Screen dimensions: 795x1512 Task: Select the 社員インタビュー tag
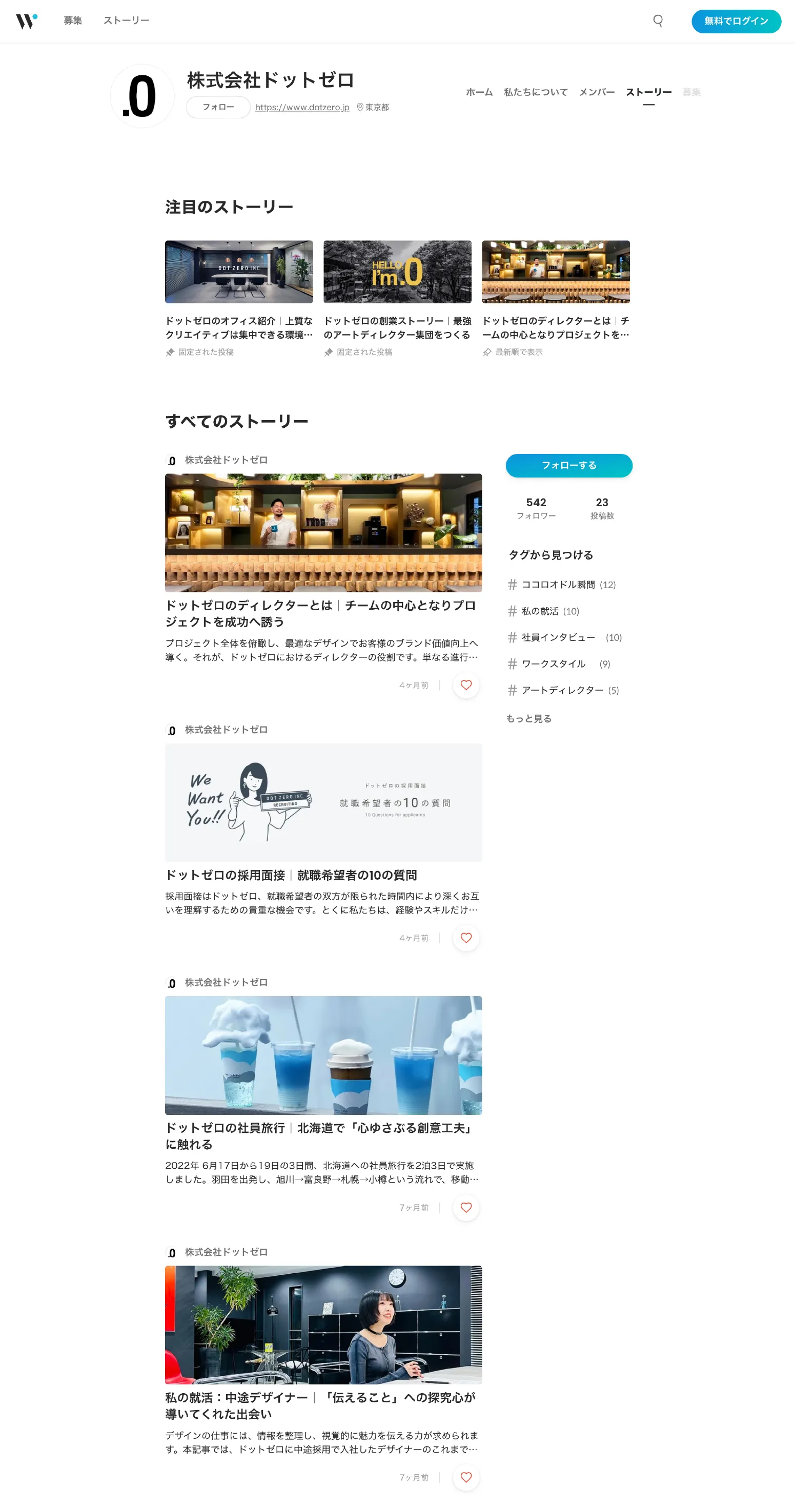coord(558,637)
